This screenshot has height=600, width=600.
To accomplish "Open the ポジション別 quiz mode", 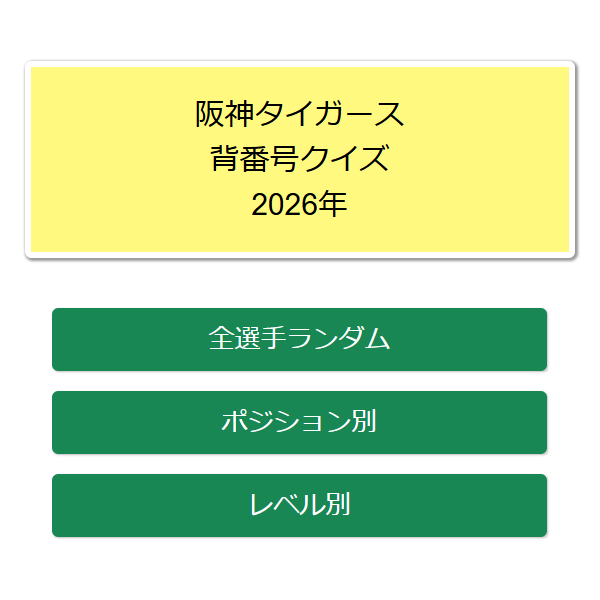I will tap(299, 422).
